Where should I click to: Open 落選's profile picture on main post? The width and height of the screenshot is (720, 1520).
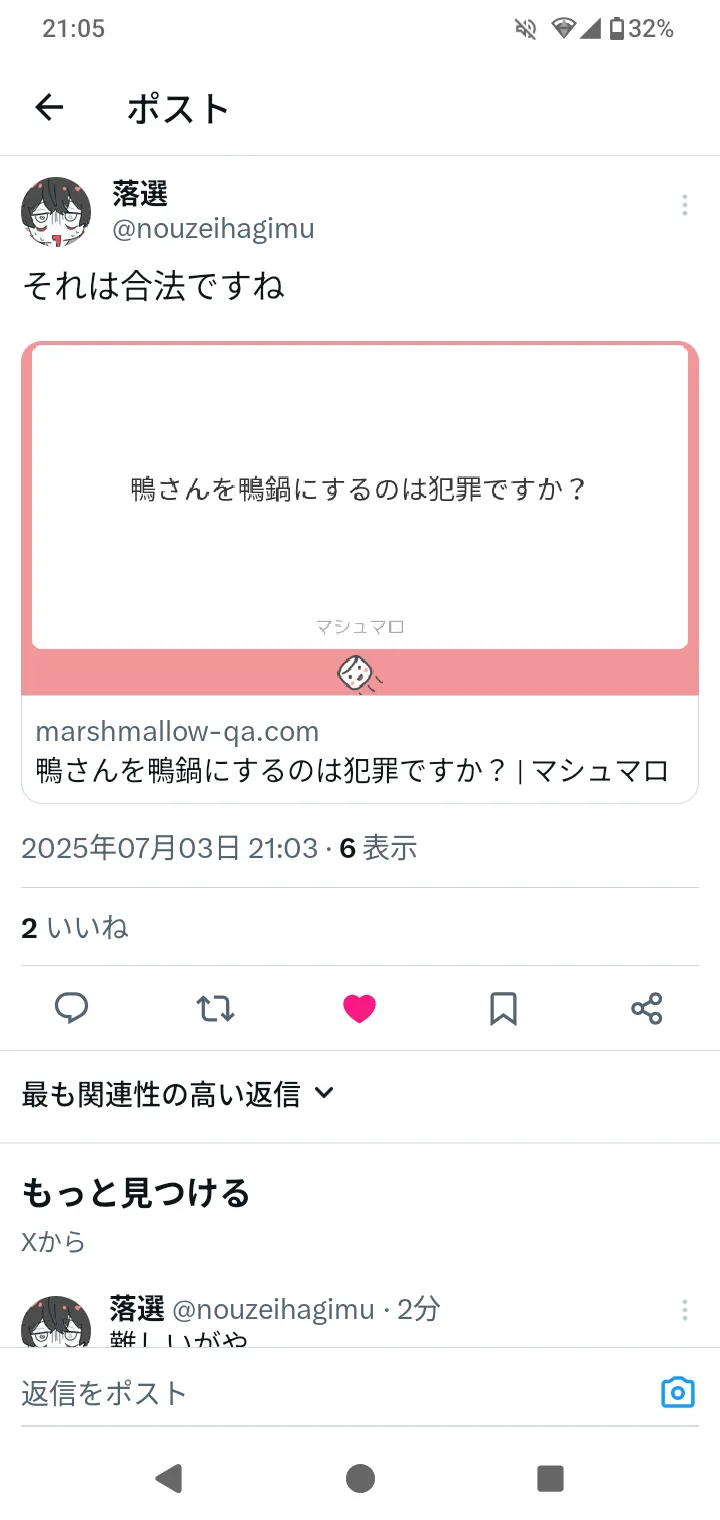(x=56, y=212)
